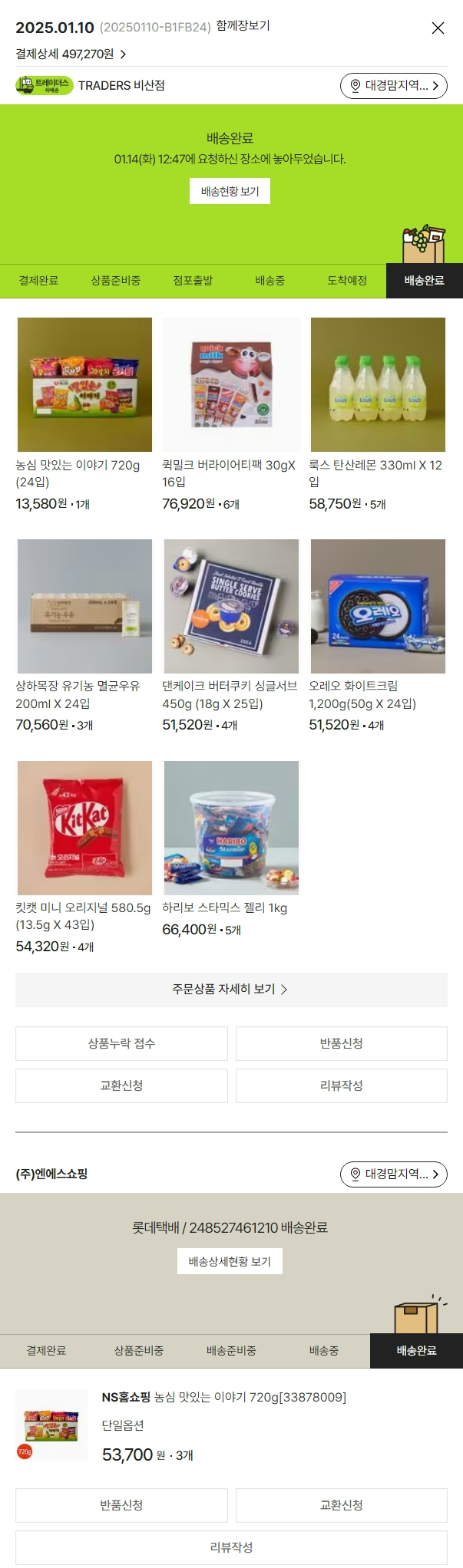Open 하리보 스타믹스 젤리 1kg product
This screenshot has height=1568, width=463.
[231, 828]
